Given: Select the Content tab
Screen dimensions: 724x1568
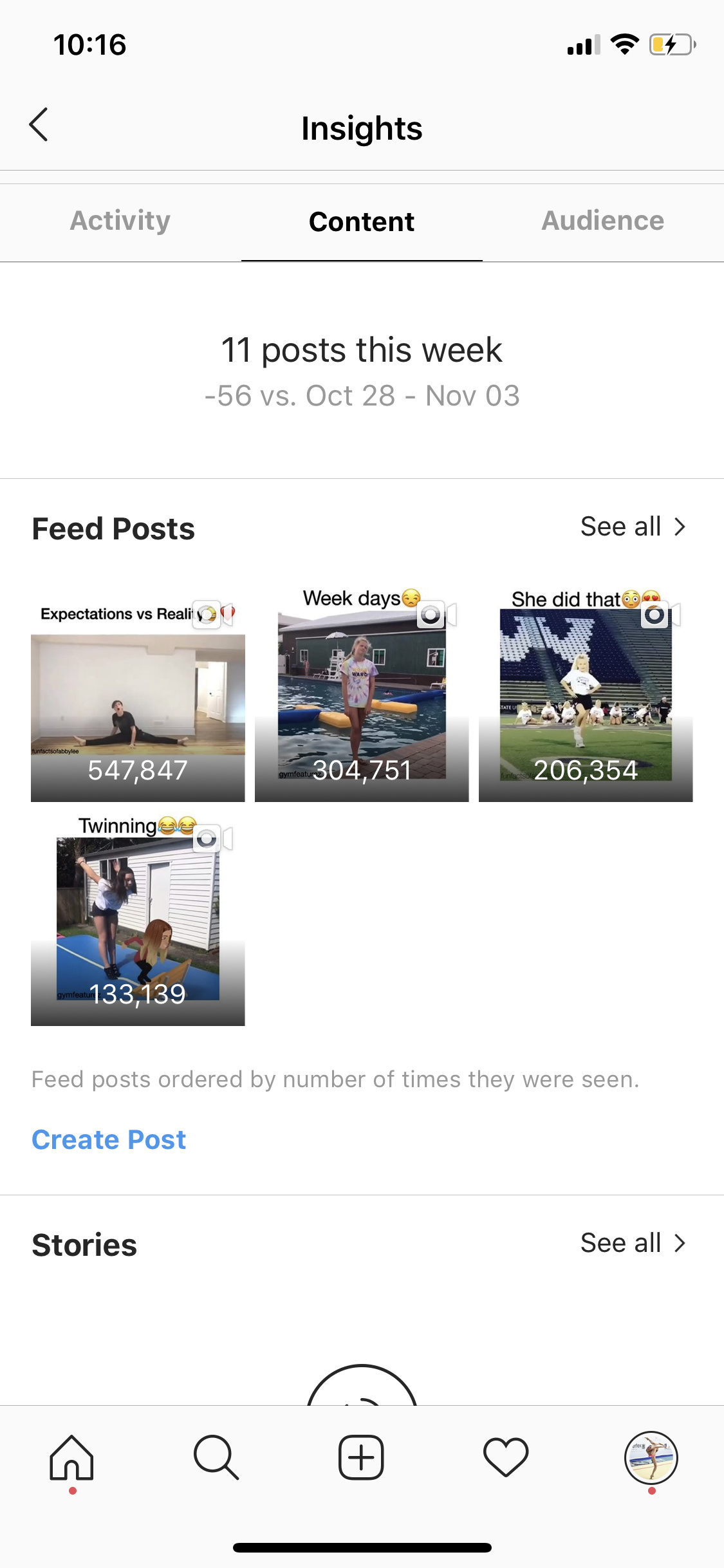Looking at the screenshot, I should [362, 222].
